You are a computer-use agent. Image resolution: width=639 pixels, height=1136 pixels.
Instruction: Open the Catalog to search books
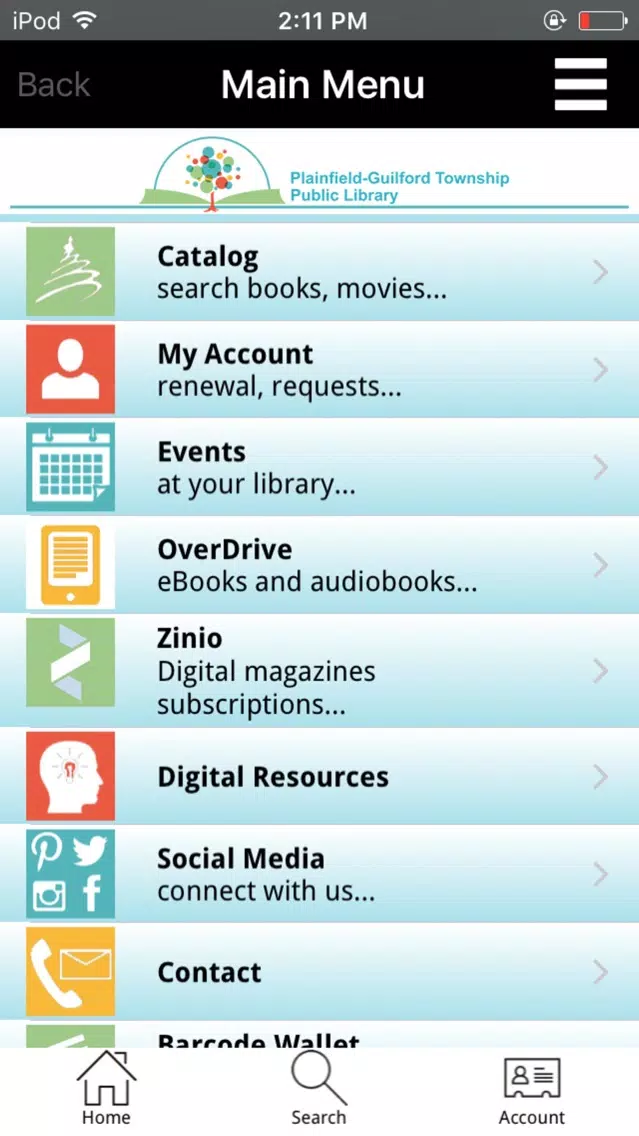coord(320,272)
